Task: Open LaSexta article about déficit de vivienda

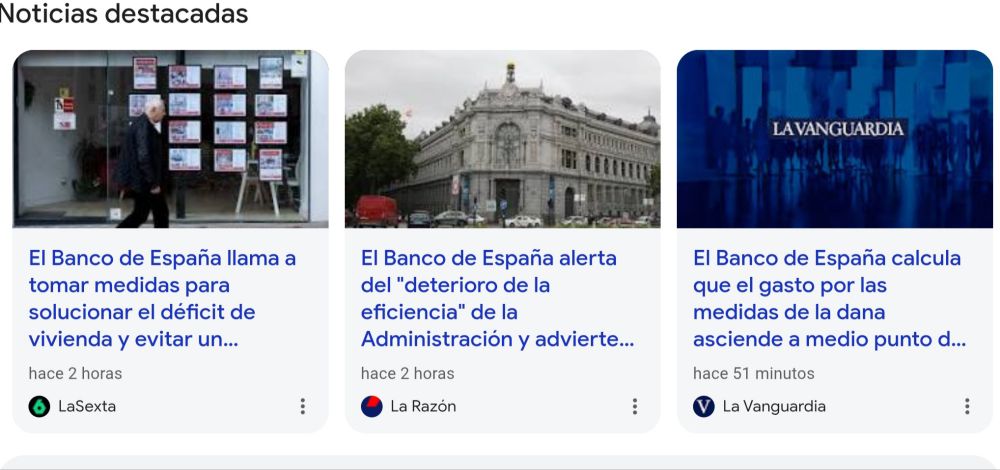Action: [162, 298]
